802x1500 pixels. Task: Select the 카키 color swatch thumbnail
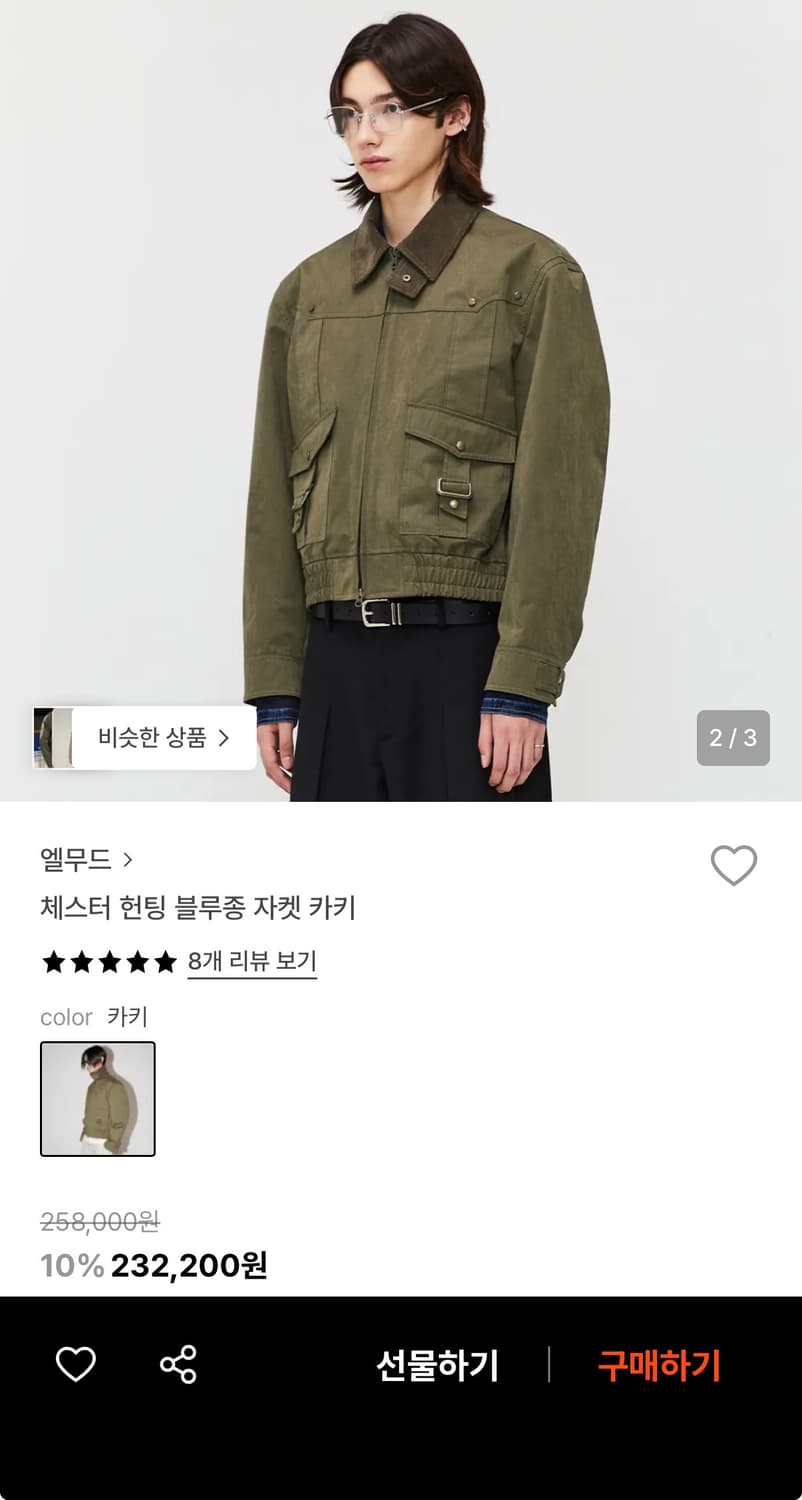97,1098
